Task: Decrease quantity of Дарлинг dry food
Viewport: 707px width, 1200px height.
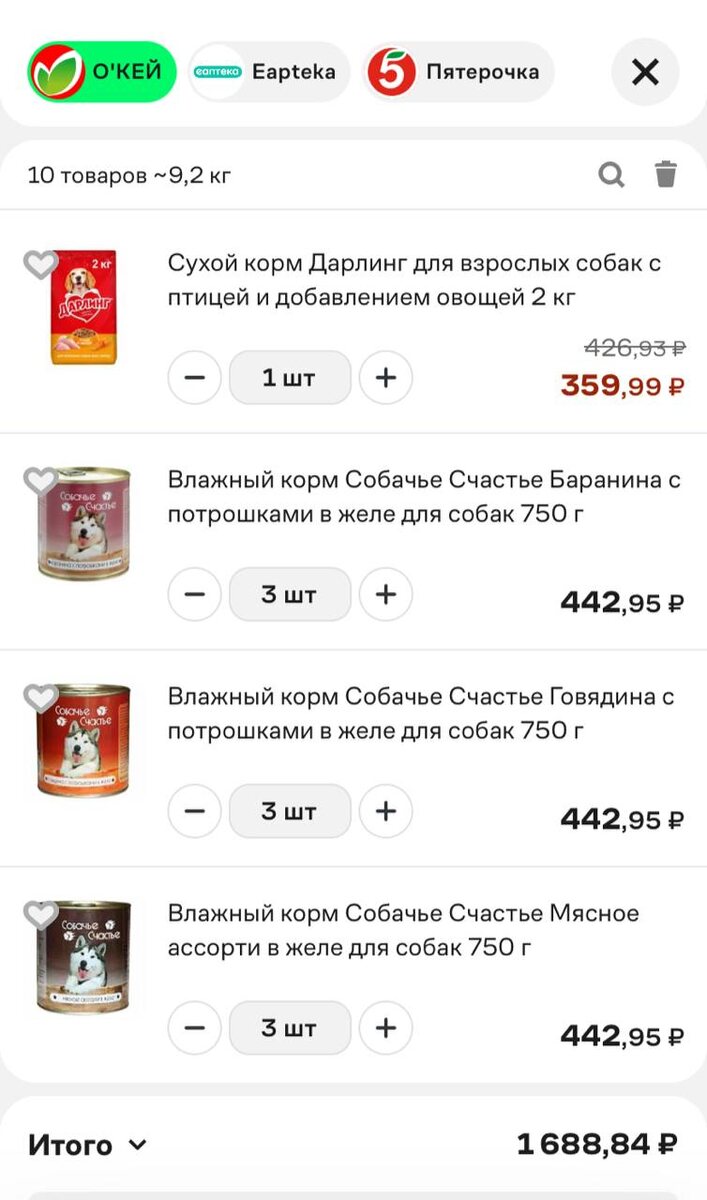Action: click(x=194, y=378)
